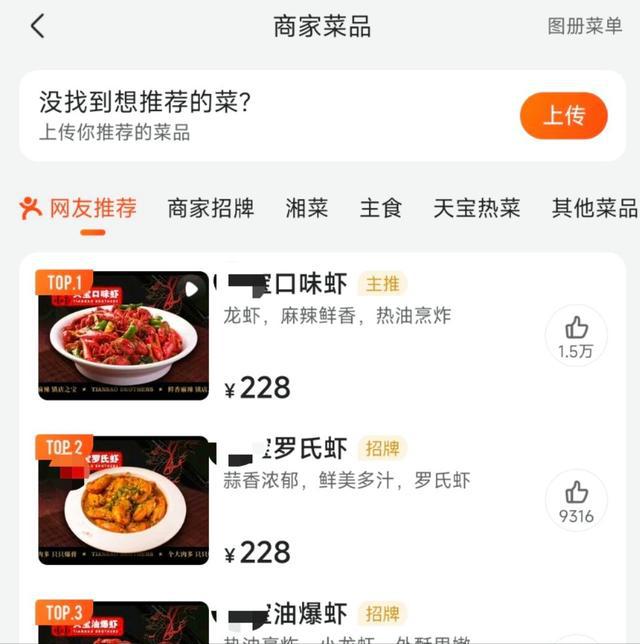This screenshot has height=644, width=640.
Task: Tap the orange 上传 button
Action: click(x=563, y=115)
